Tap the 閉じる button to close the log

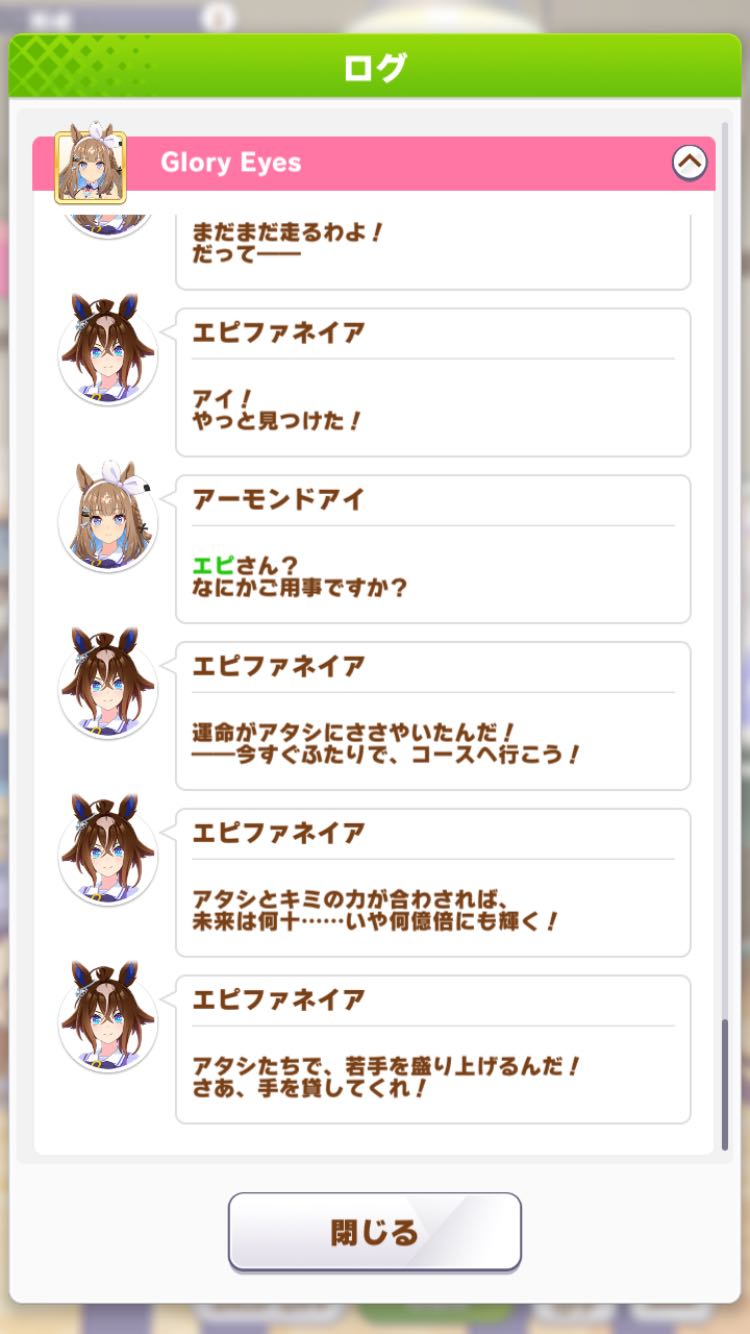coord(374,1232)
